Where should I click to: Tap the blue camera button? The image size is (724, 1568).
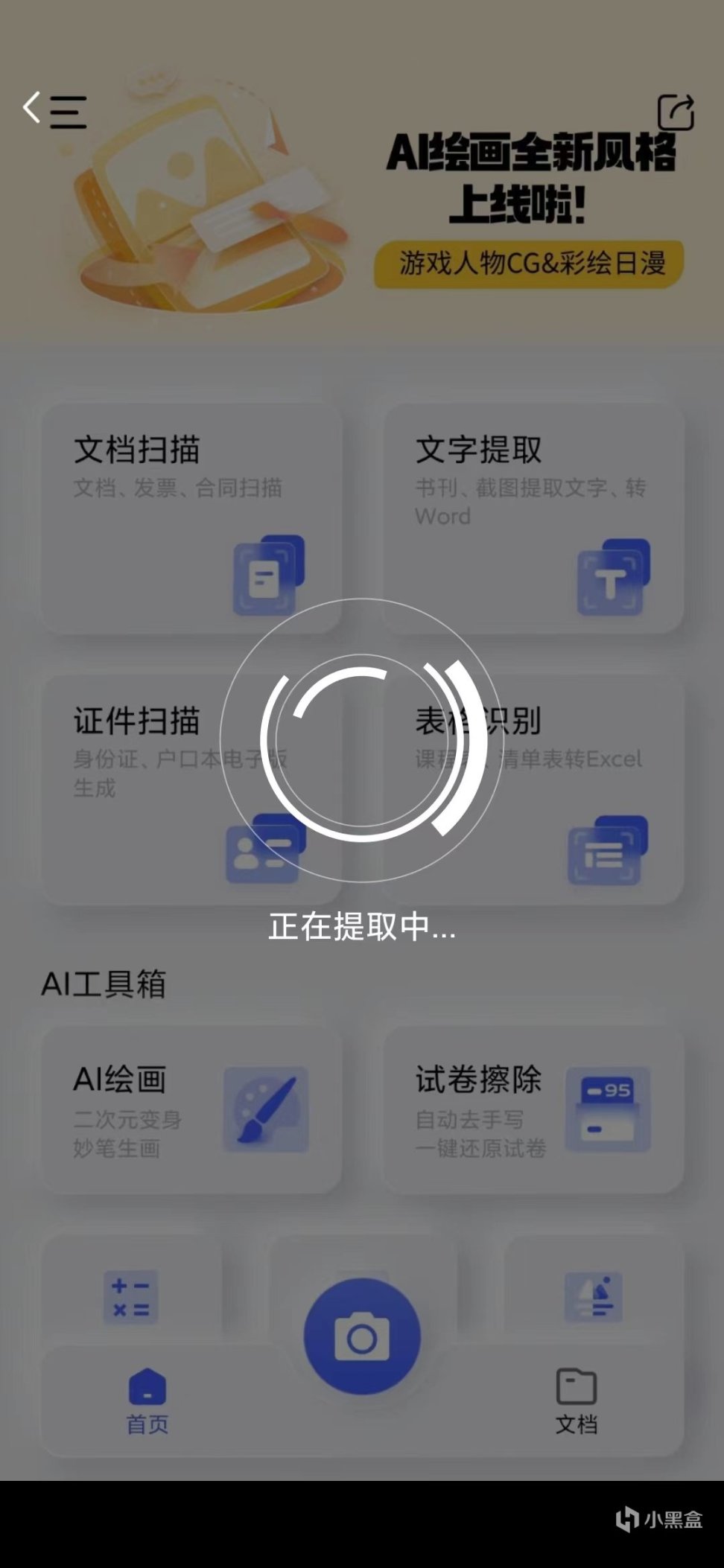[x=362, y=1336]
